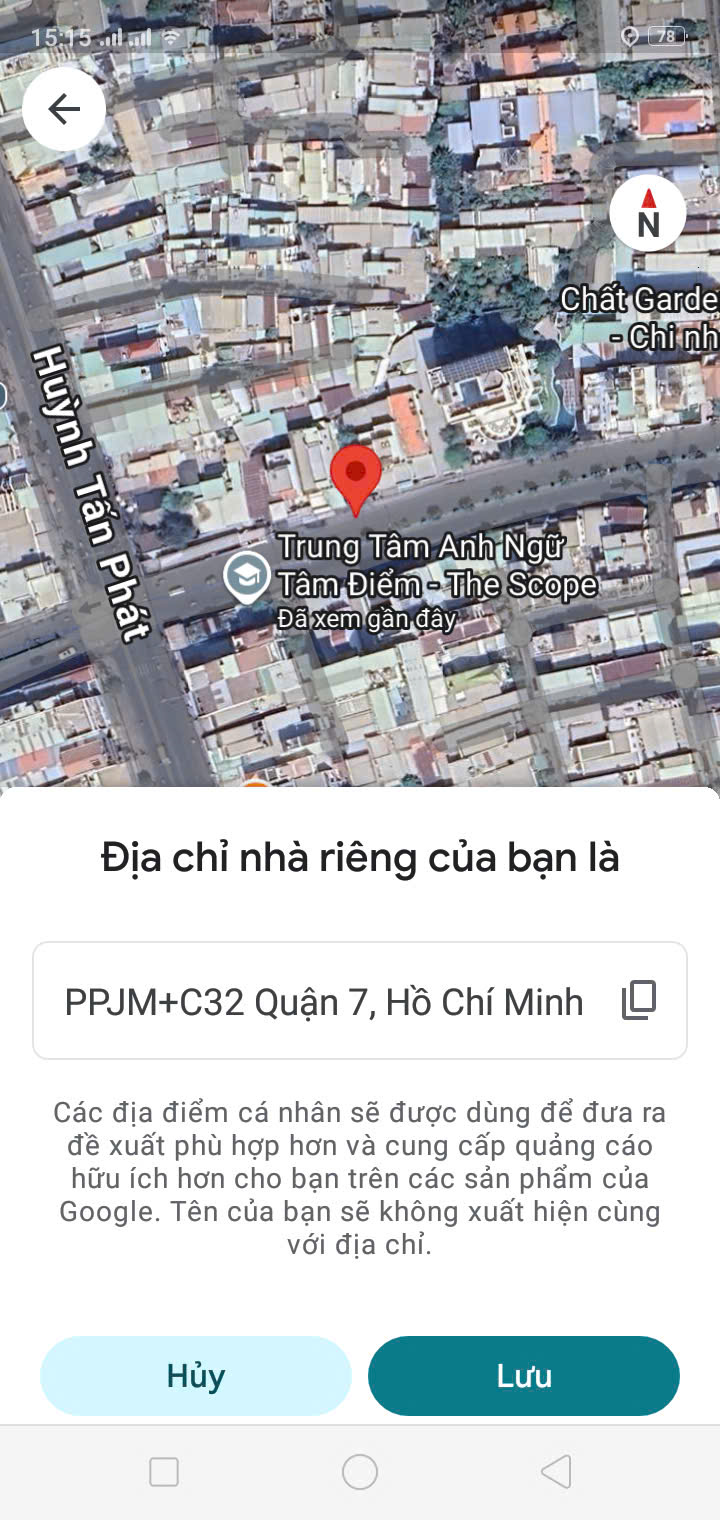
Task: Open recent apps from navigation bar
Action: coord(164,1472)
